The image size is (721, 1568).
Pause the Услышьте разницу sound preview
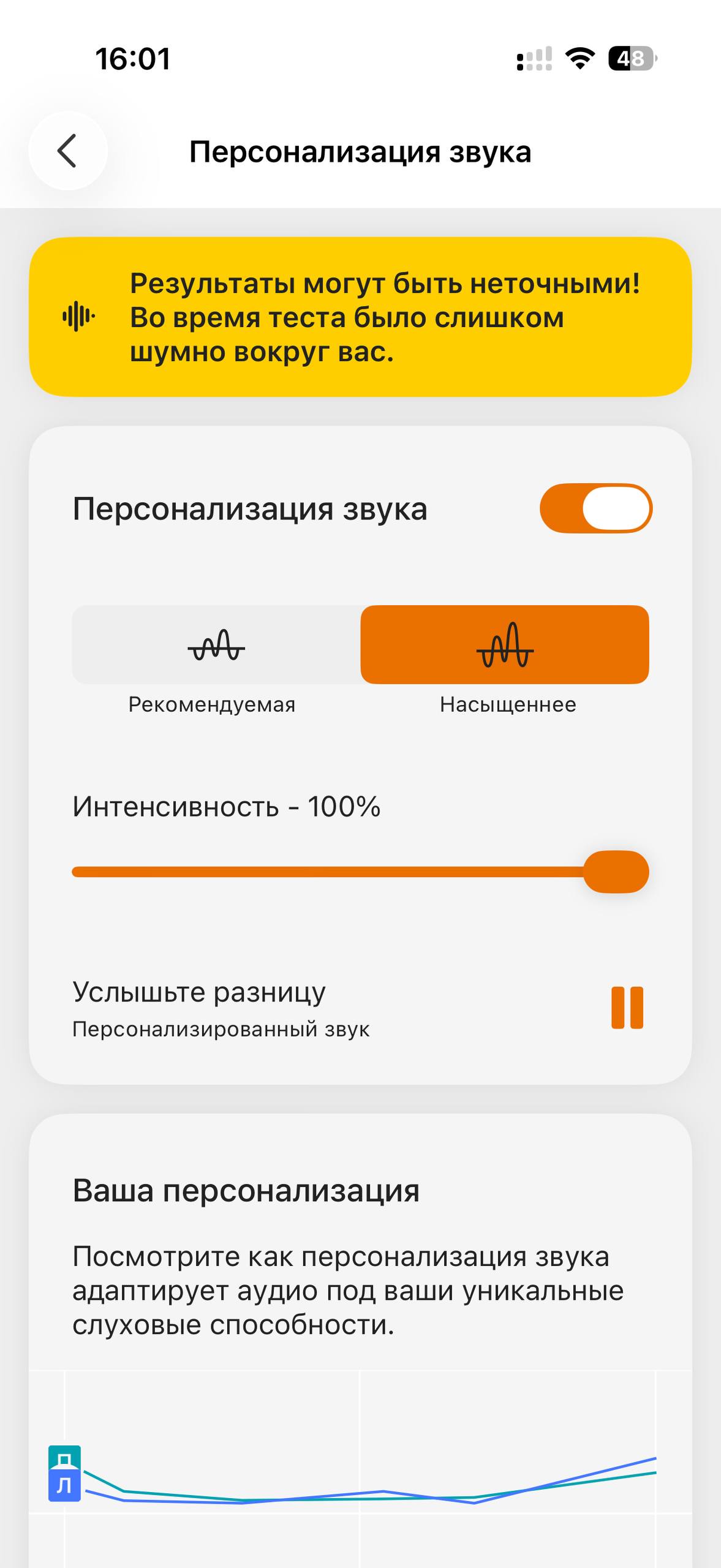point(627,1008)
